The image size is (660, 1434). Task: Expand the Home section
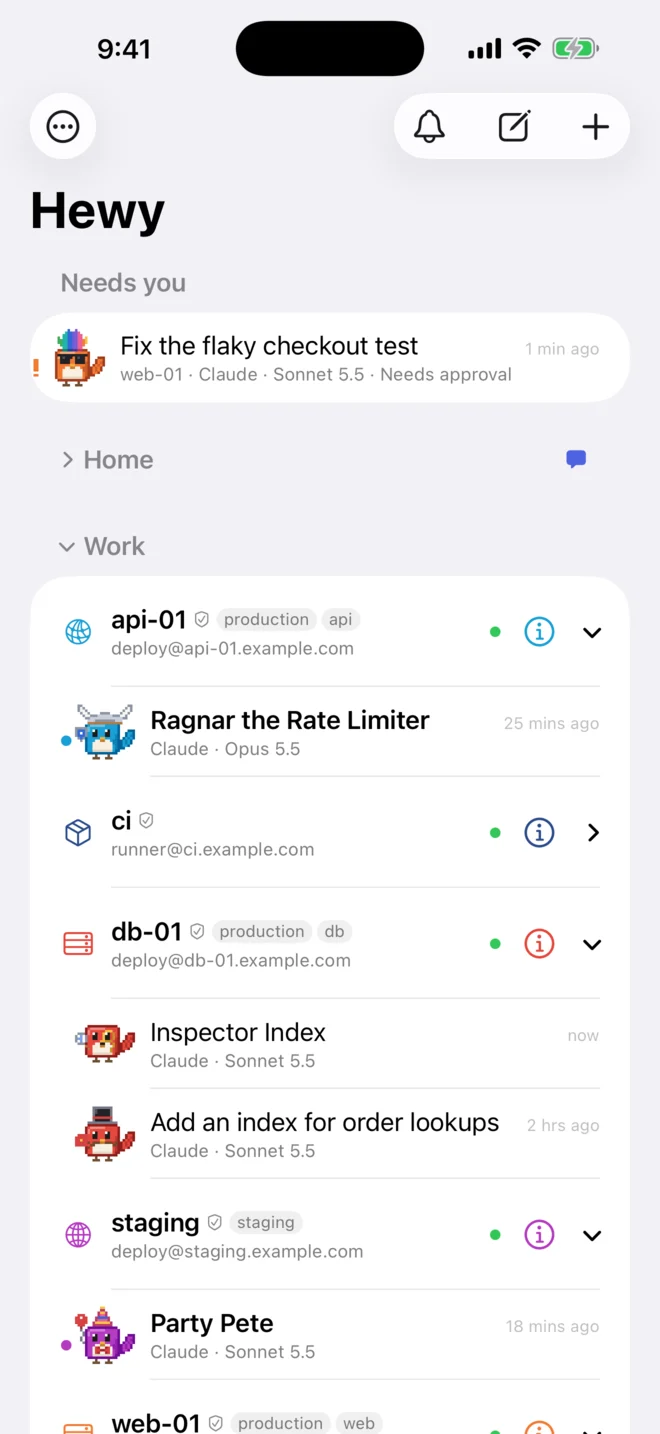108,460
